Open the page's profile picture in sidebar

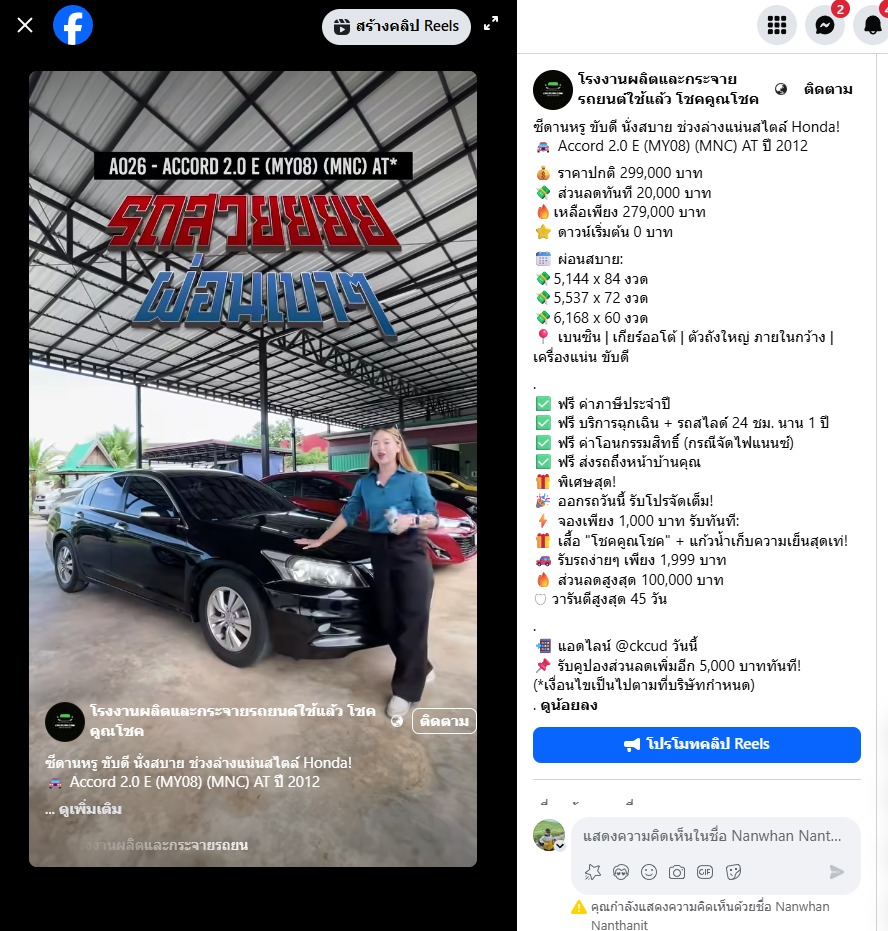[x=552, y=90]
